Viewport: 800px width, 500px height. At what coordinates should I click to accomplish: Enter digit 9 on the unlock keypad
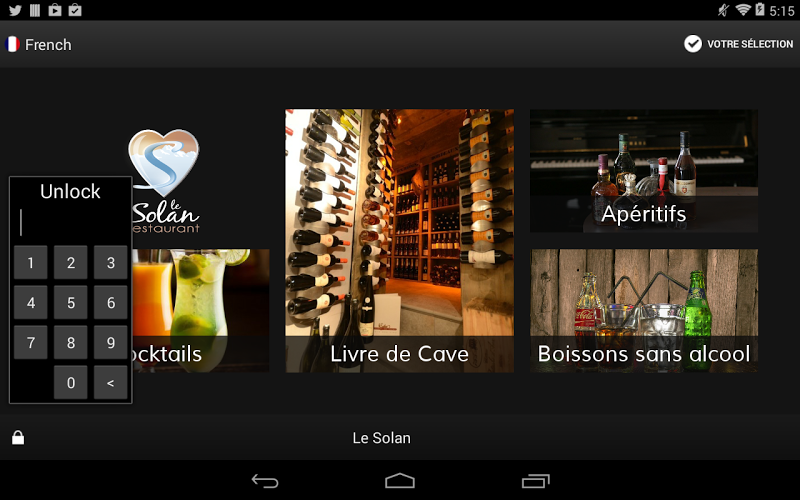point(110,343)
